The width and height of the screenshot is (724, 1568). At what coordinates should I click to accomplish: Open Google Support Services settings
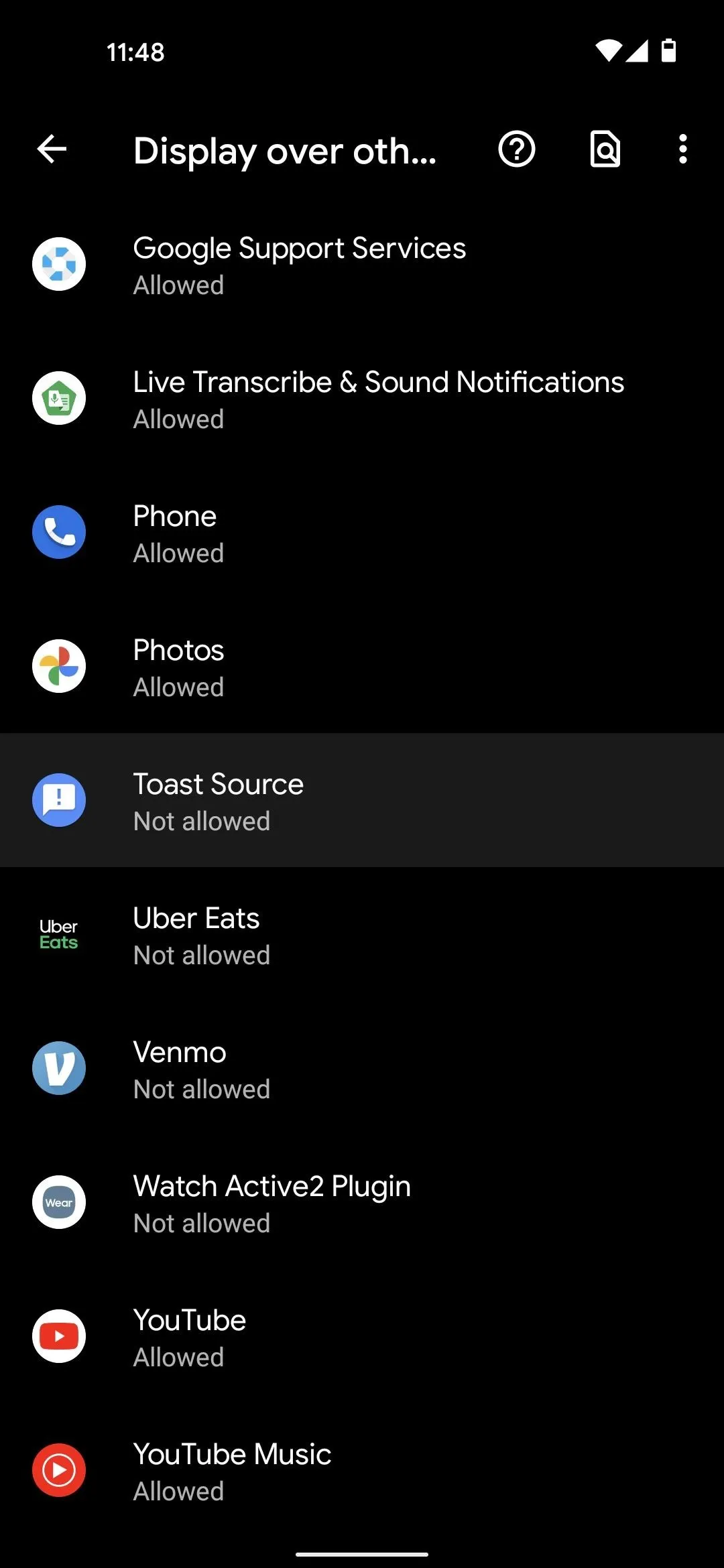362,264
